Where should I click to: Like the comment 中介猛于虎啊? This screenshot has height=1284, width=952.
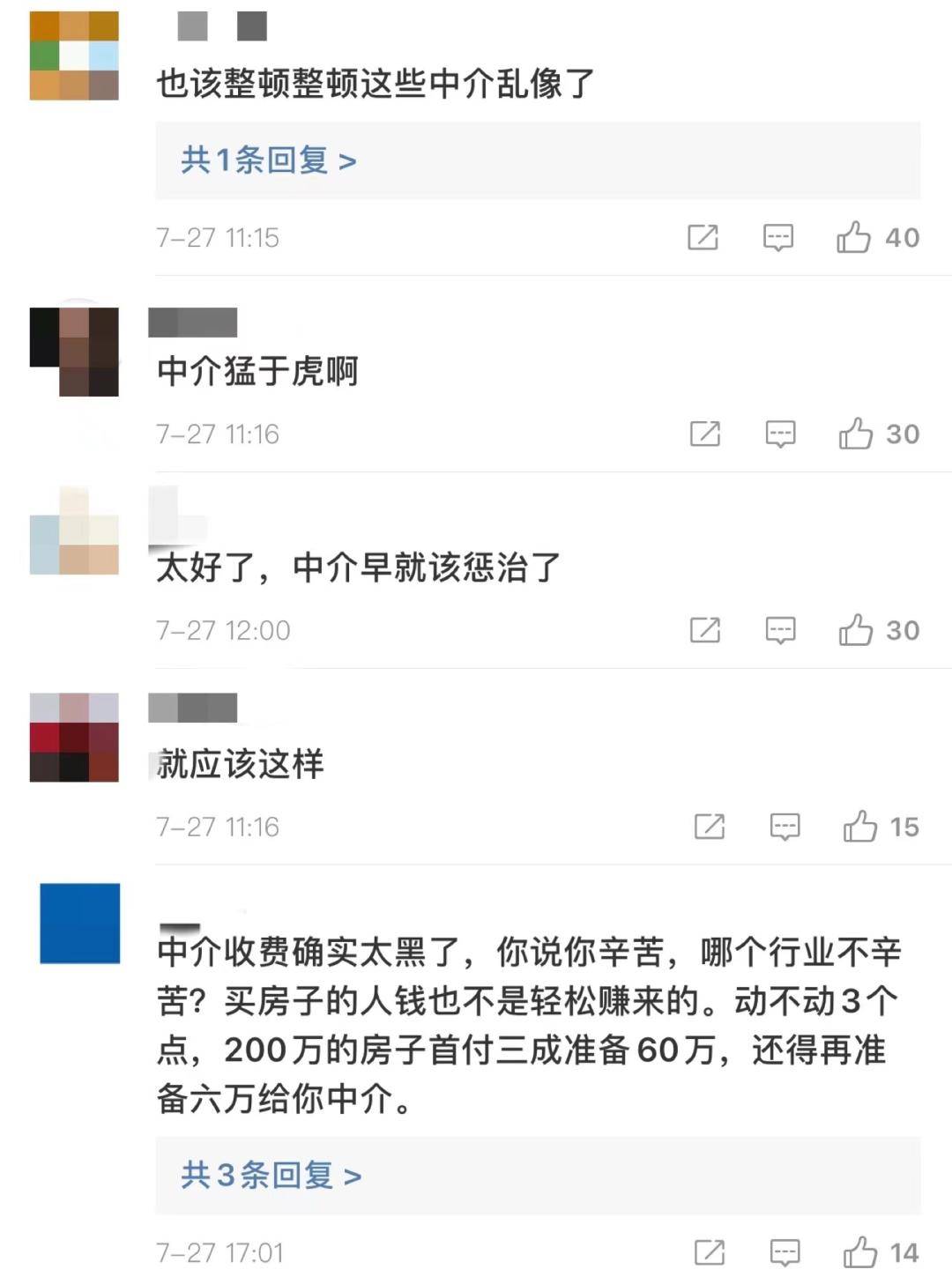tap(855, 434)
